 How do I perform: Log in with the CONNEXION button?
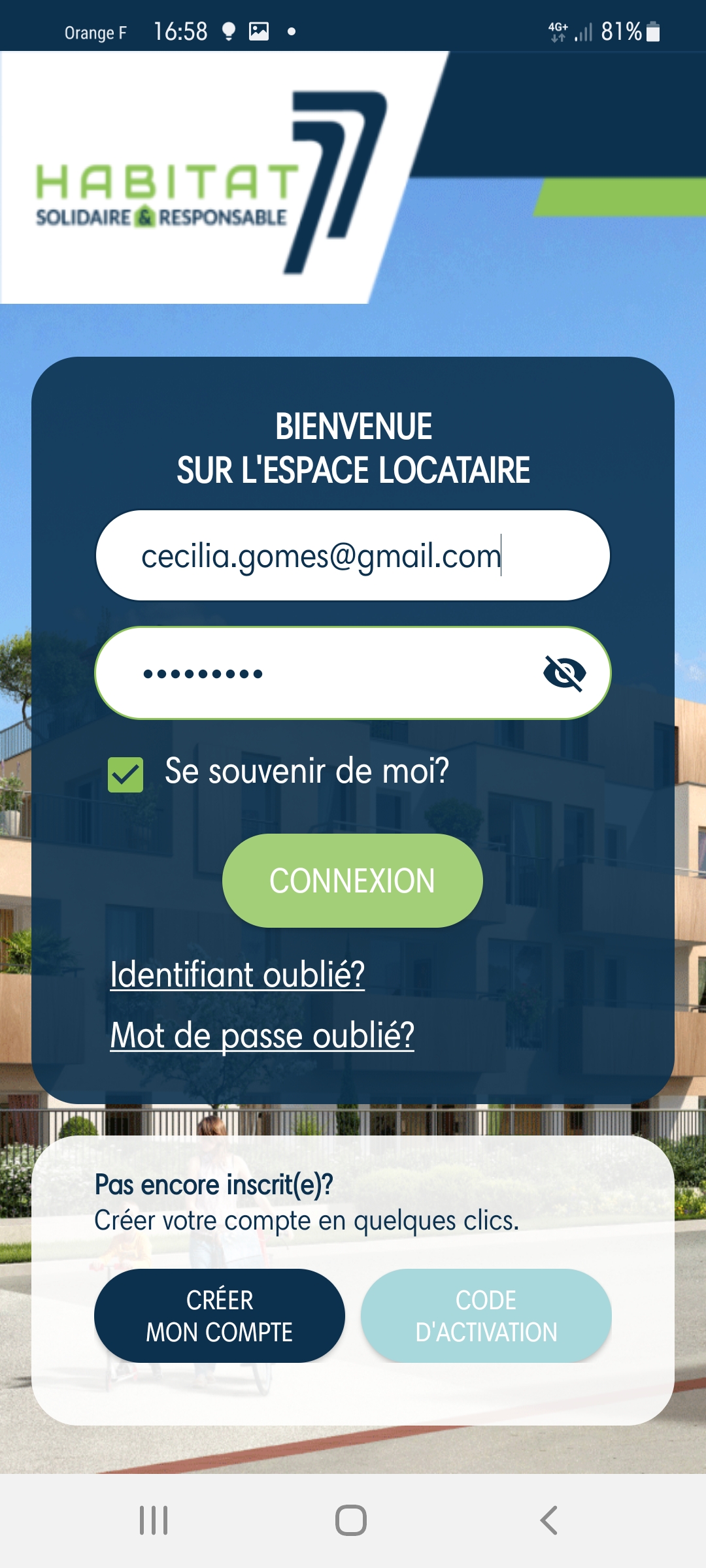(352, 881)
